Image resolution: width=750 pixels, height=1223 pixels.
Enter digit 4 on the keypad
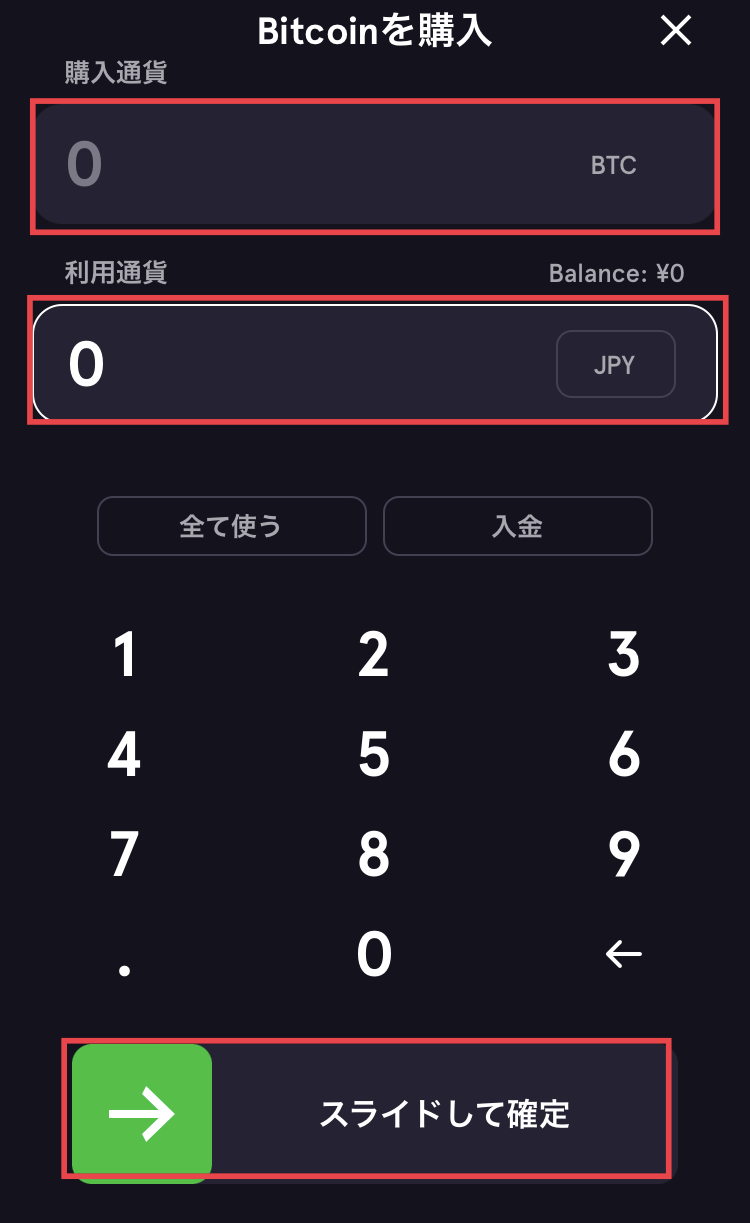point(124,755)
